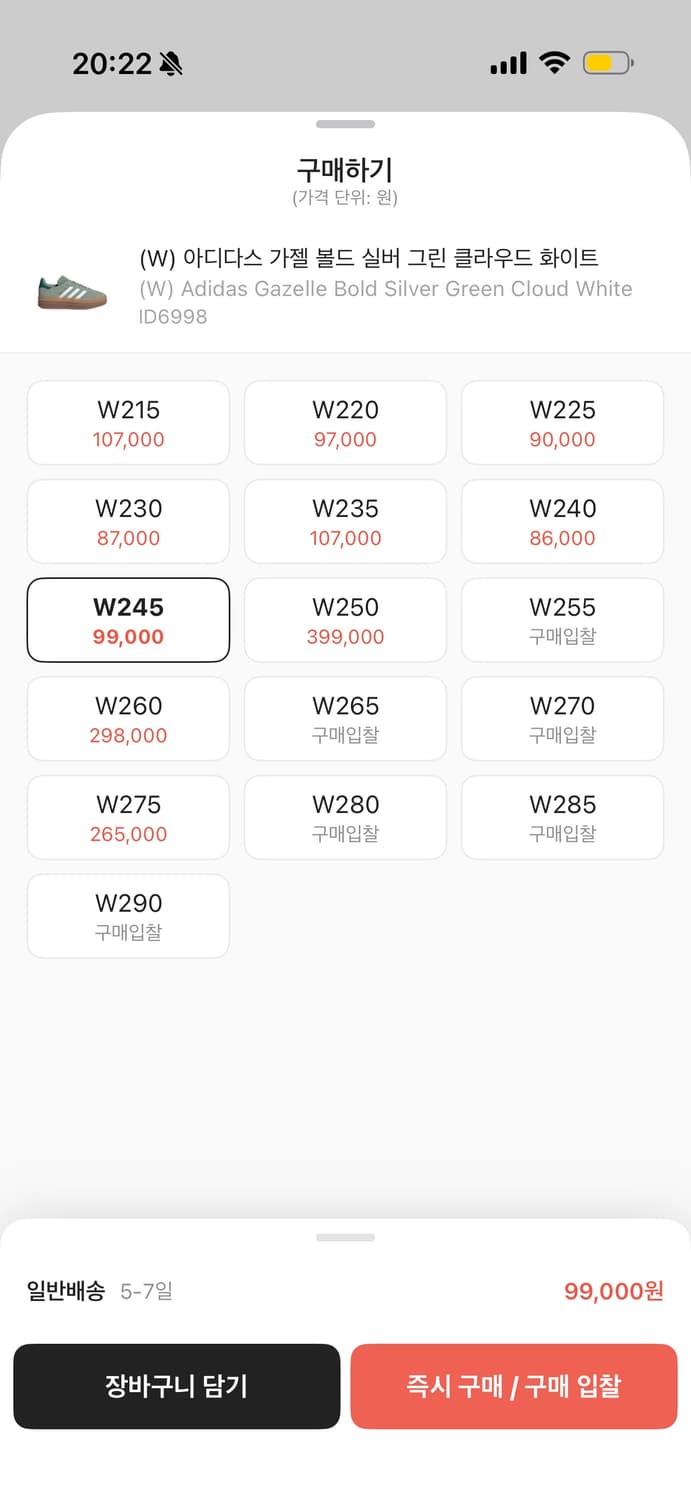Pick size W285 for bidding
691x1500 pixels.
click(x=562, y=819)
